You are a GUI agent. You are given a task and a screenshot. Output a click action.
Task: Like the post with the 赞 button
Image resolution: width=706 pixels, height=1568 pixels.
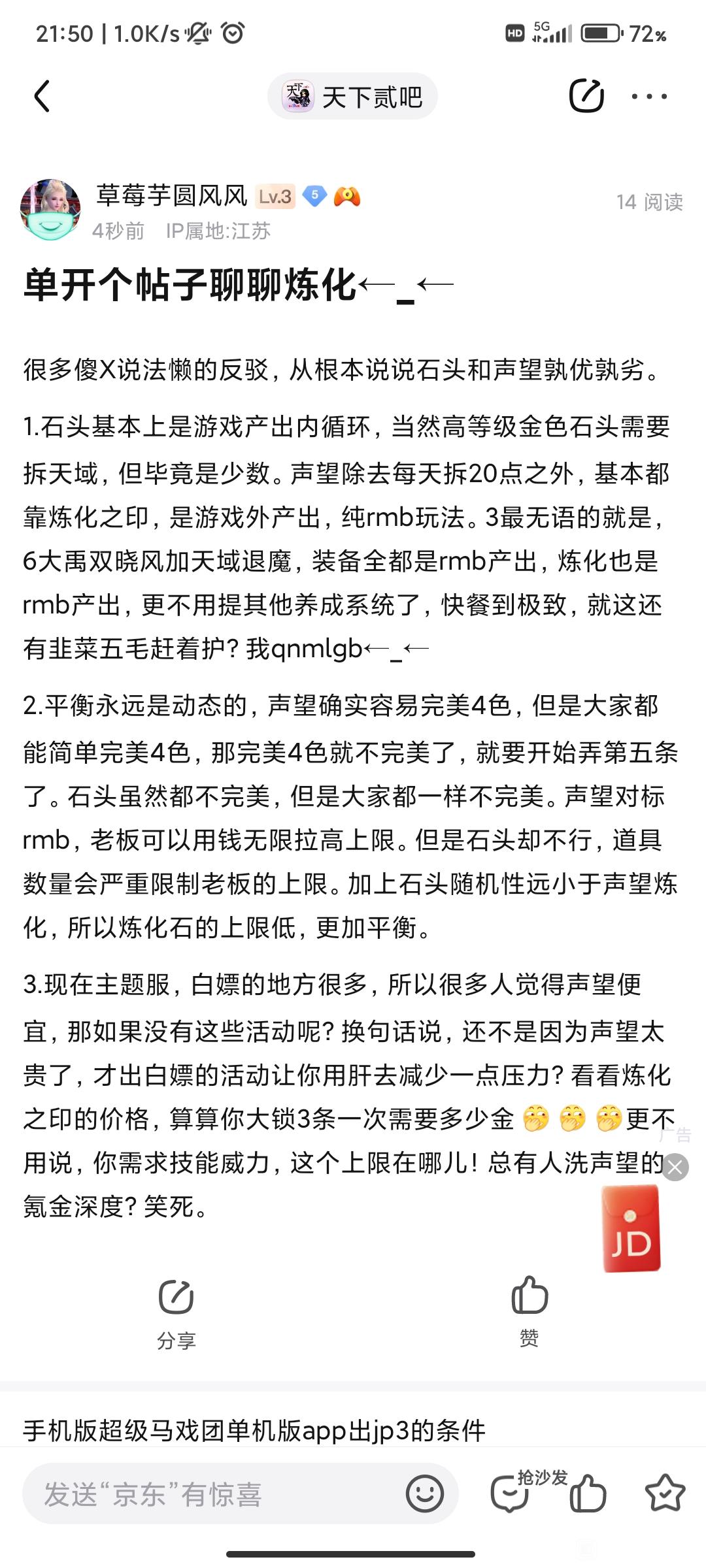point(529,1311)
